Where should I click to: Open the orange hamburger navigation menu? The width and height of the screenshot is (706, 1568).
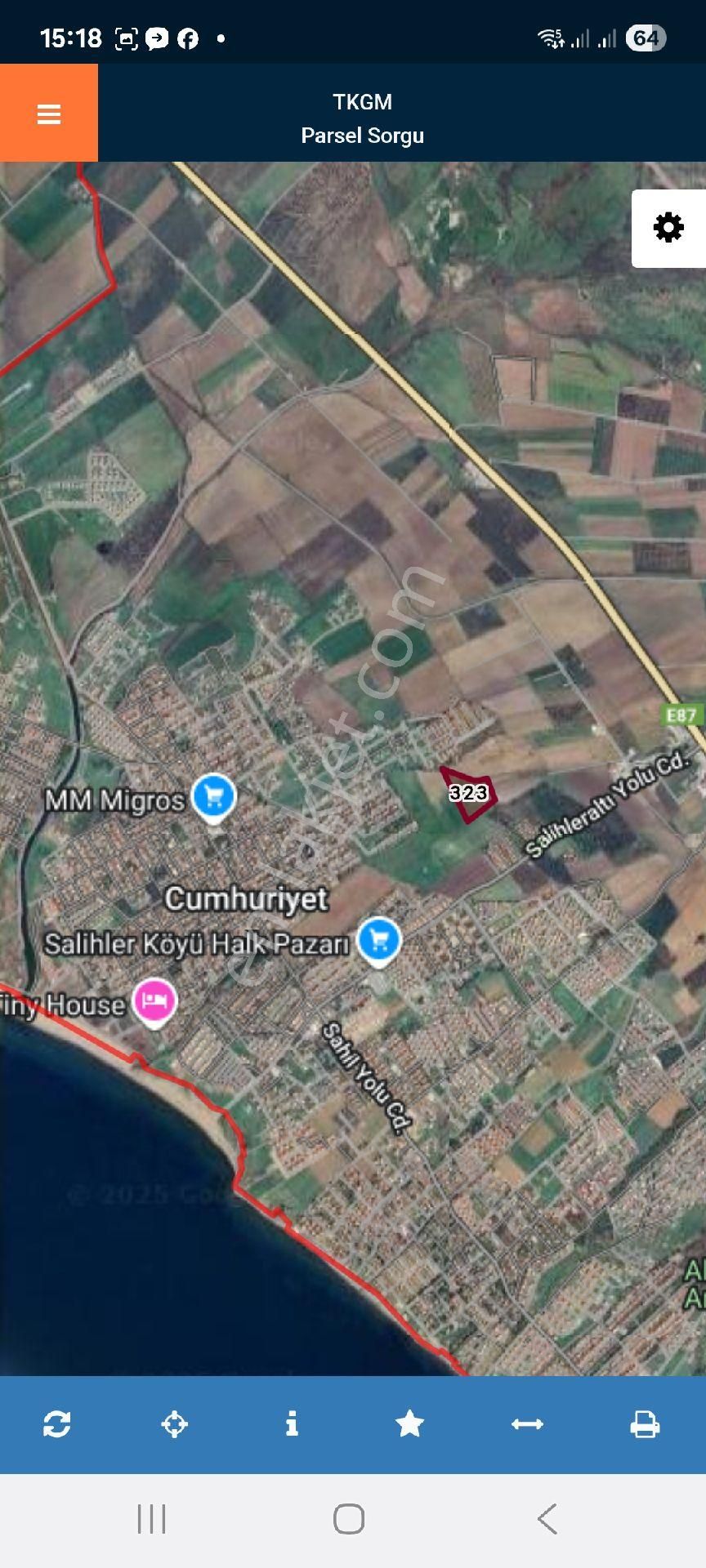point(48,114)
